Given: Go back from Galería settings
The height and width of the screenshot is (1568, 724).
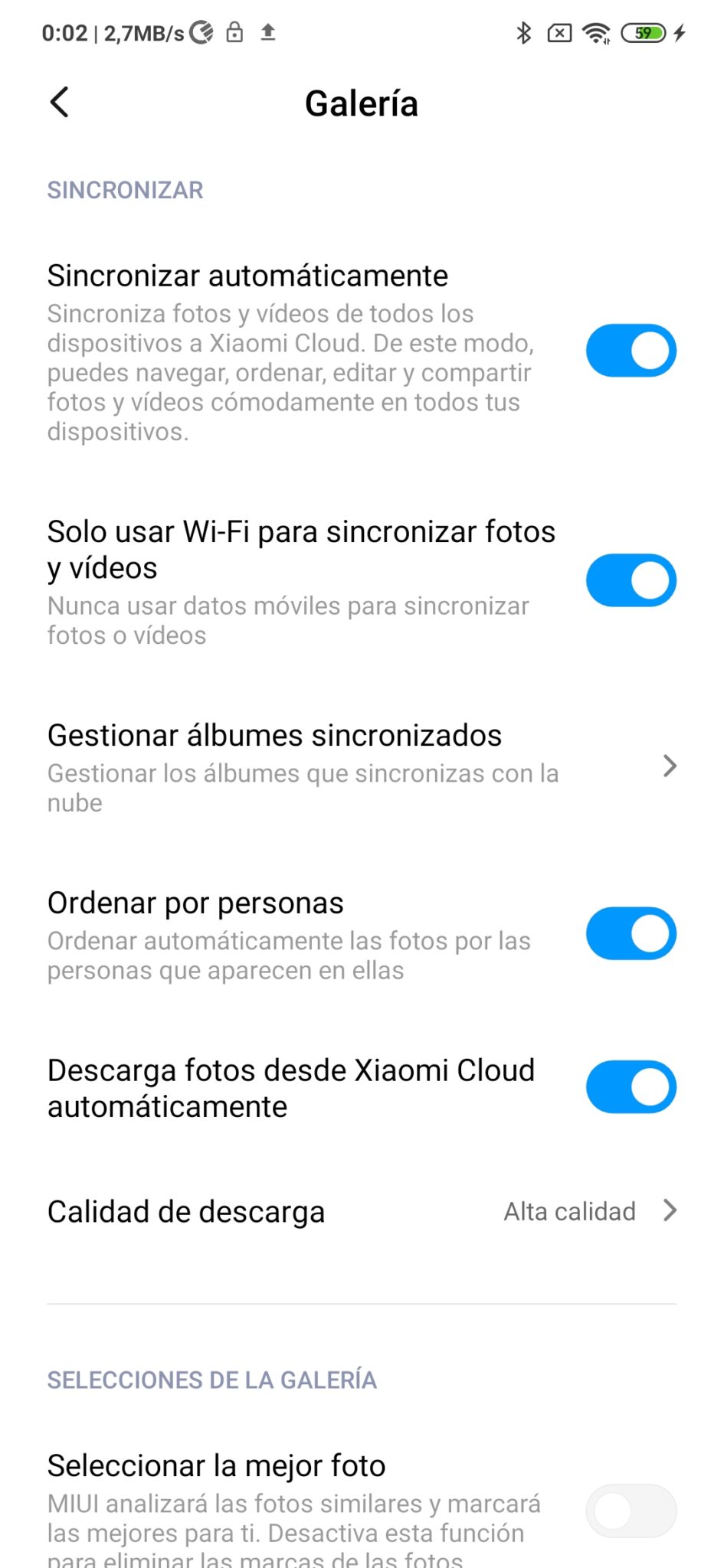Looking at the screenshot, I should point(60,103).
